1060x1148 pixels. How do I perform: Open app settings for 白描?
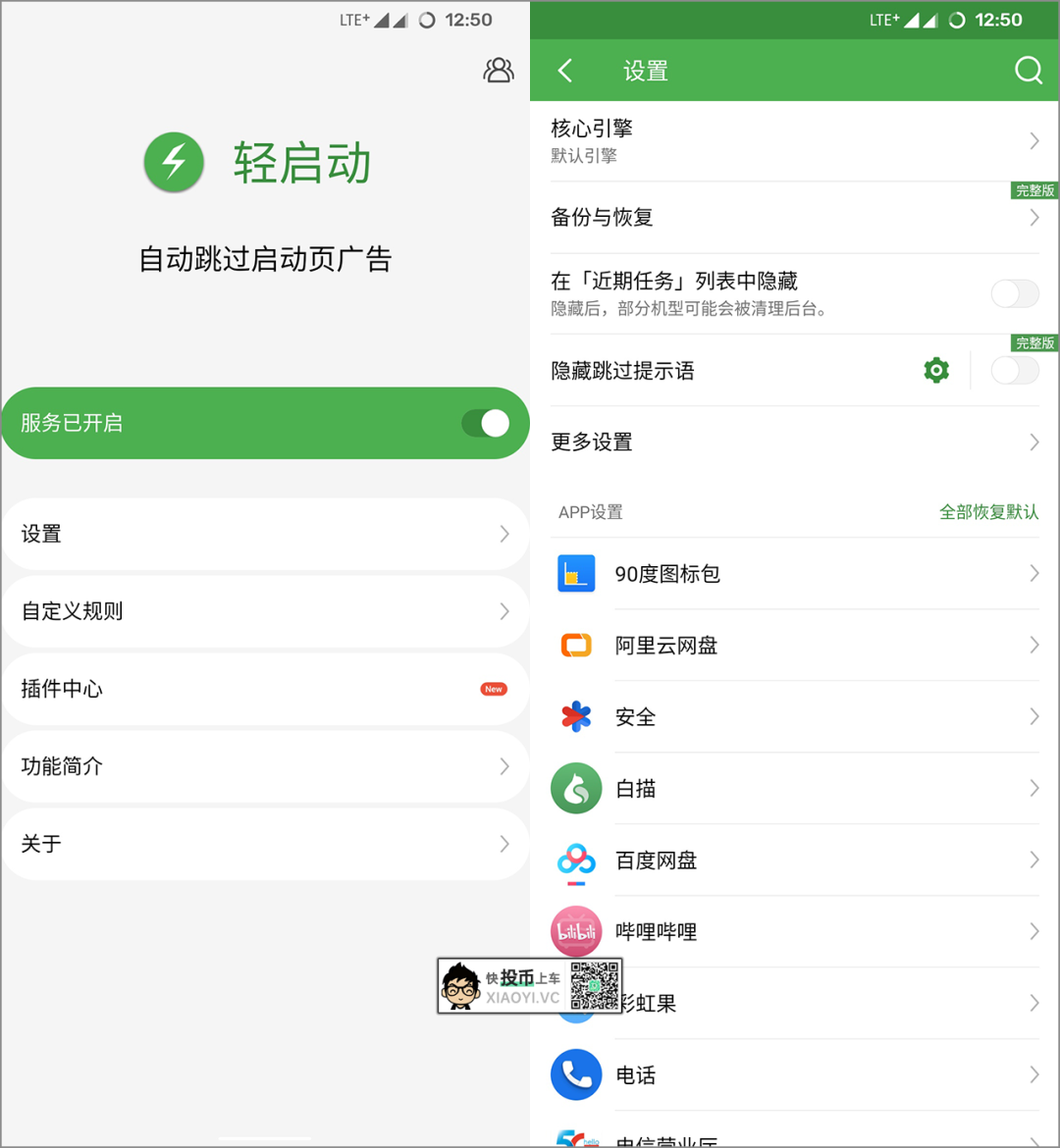(x=793, y=788)
